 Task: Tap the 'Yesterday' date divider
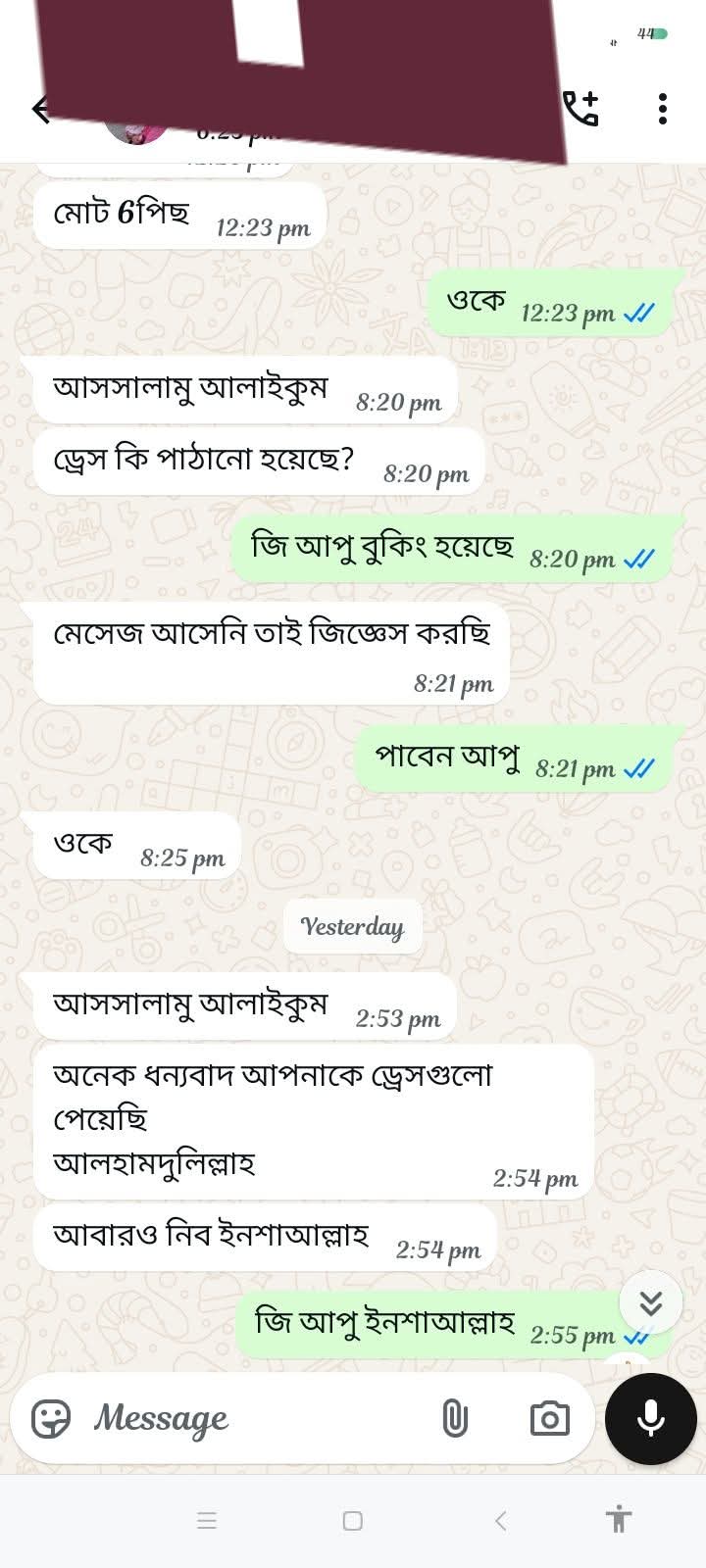click(352, 926)
